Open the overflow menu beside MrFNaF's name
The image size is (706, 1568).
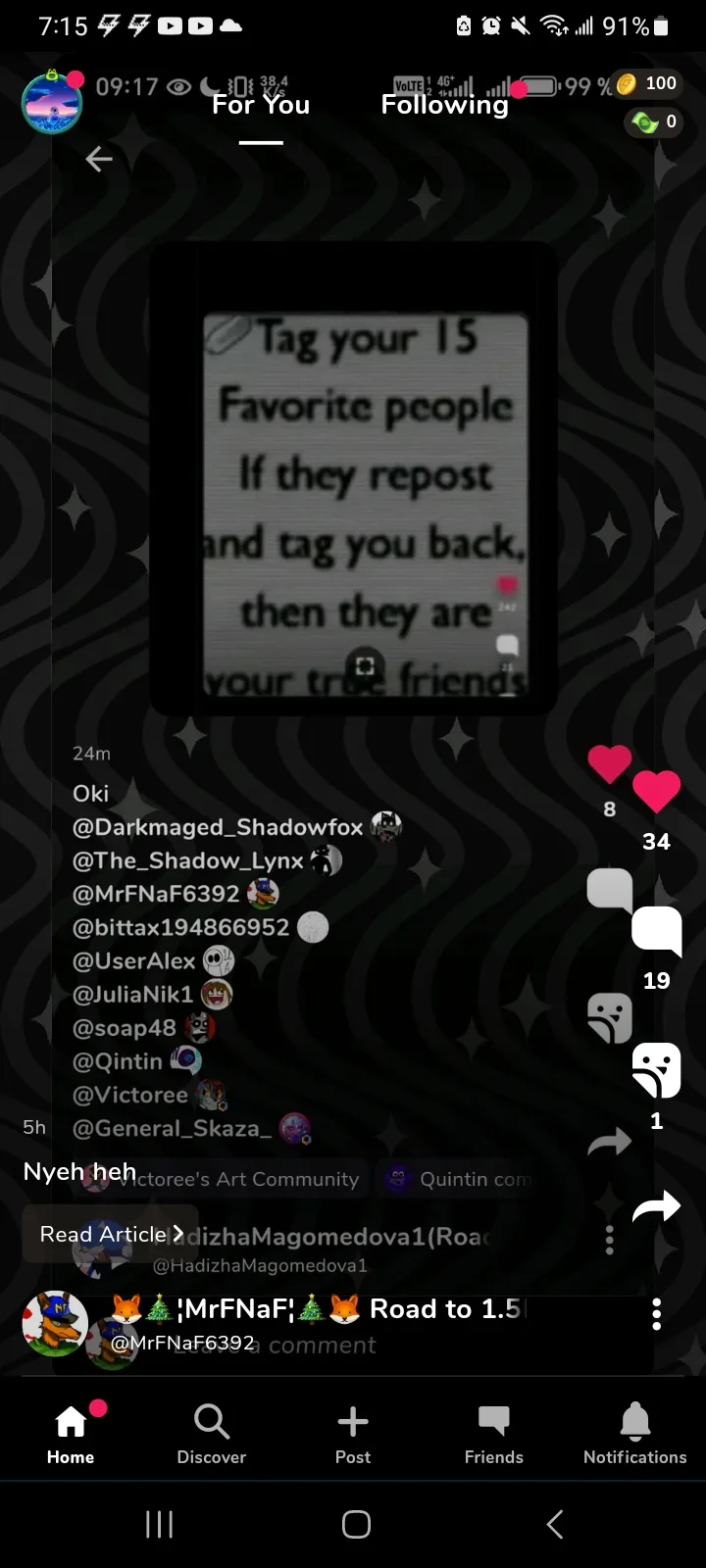pos(657,1314)
